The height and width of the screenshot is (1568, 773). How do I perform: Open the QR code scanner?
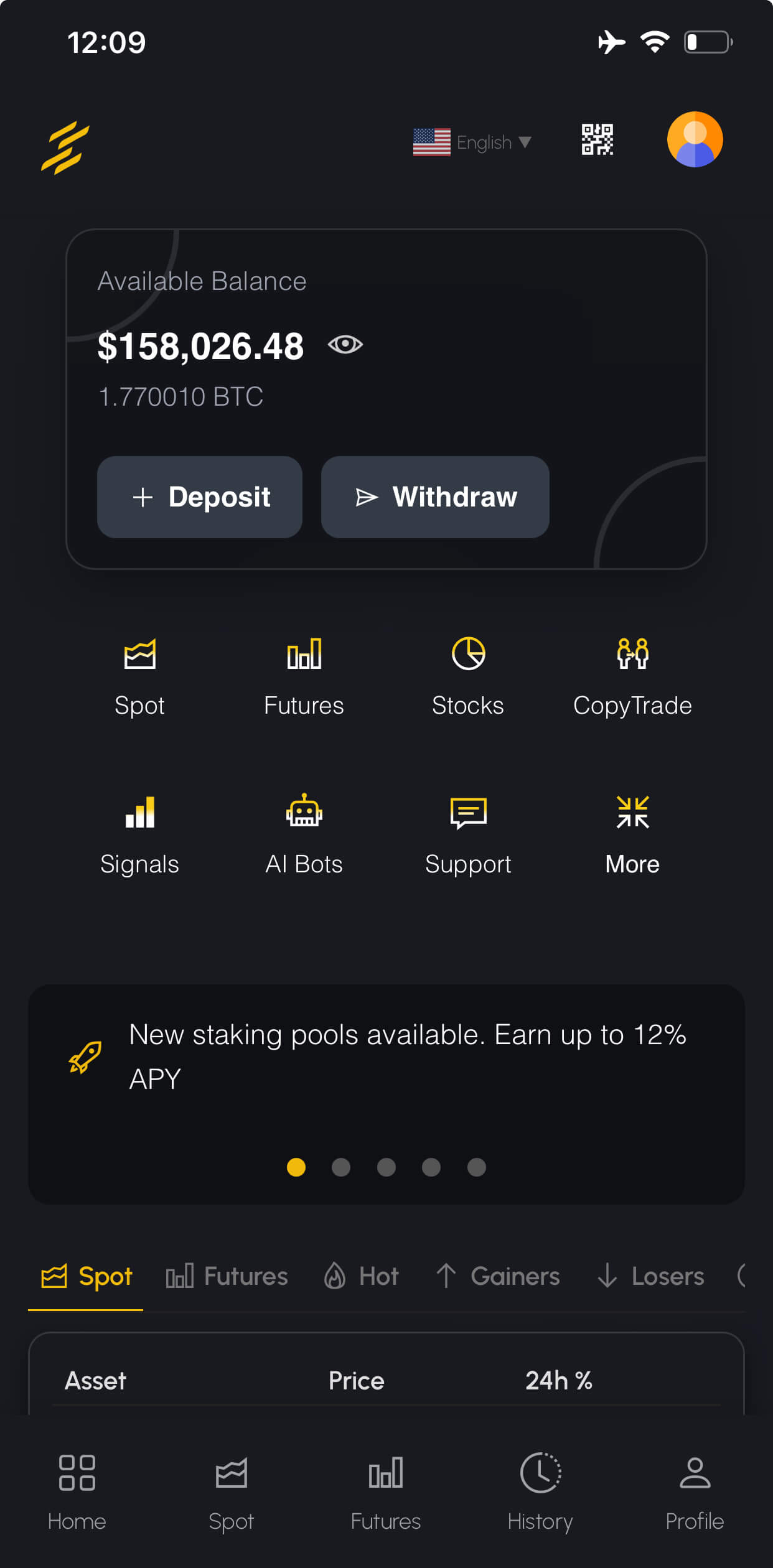[597, 139]
